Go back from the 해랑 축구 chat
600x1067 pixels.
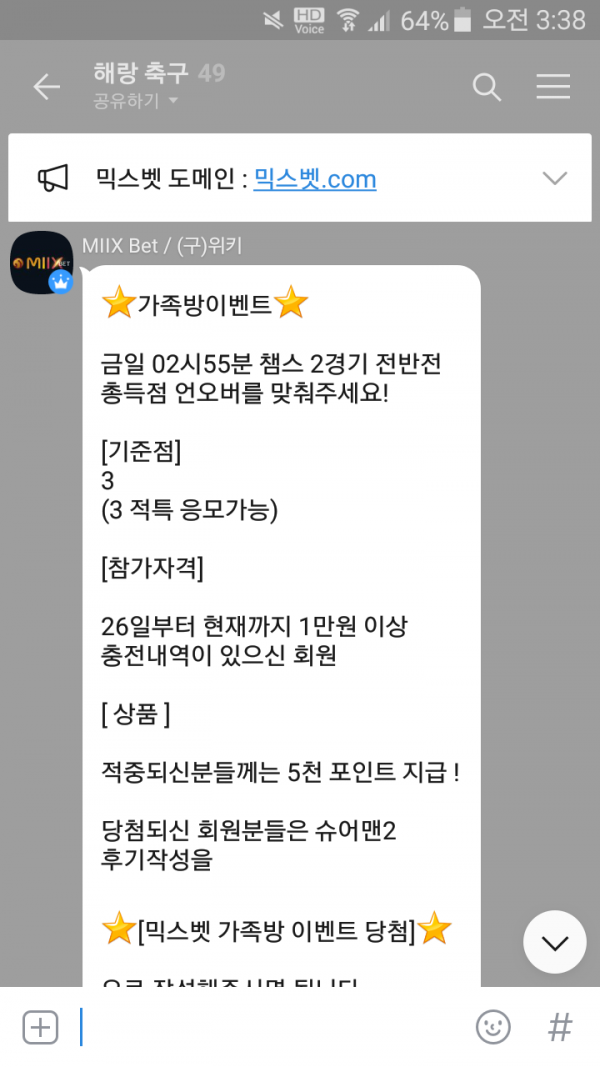coord(47,87)
